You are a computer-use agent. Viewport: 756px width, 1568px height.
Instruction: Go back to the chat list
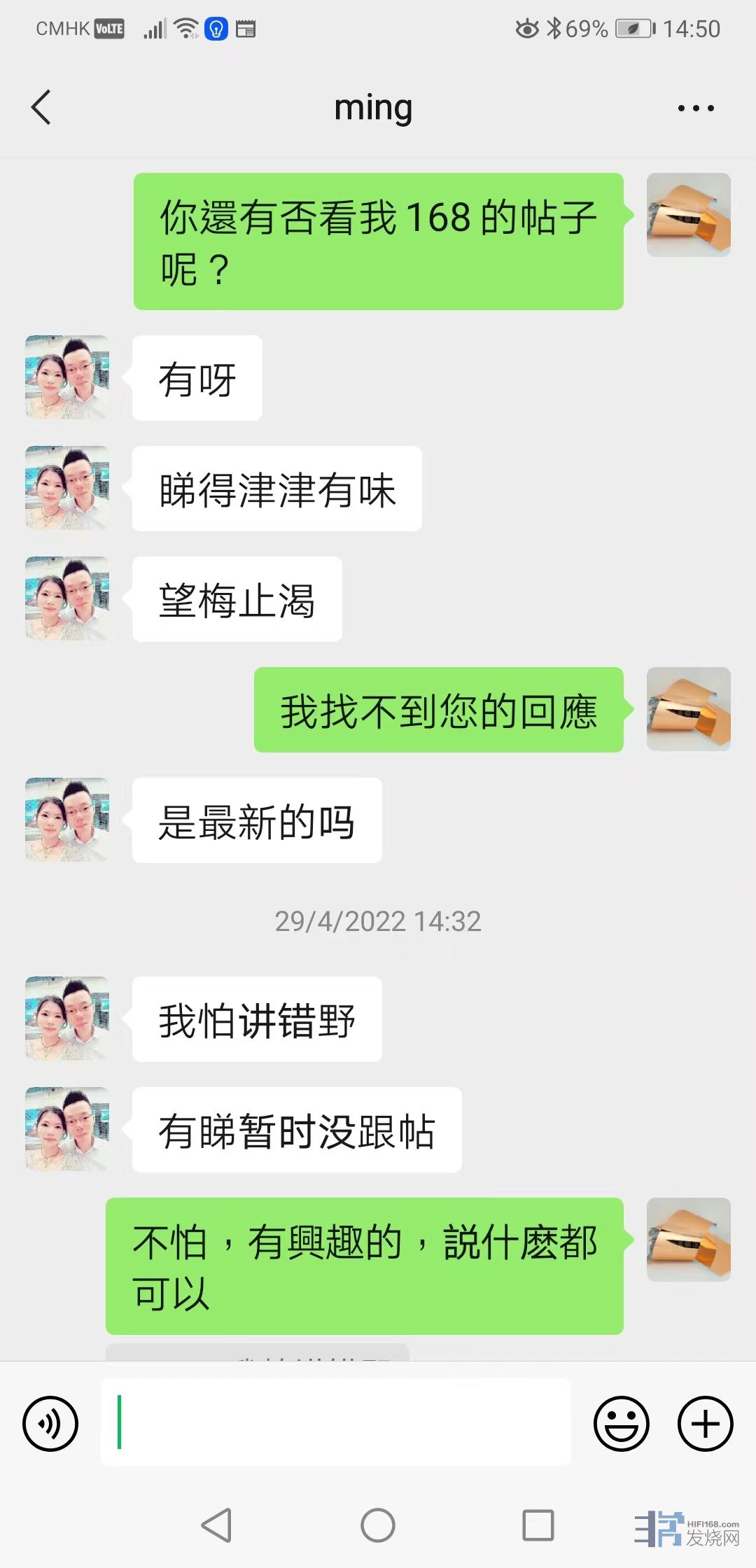(41, 108)
